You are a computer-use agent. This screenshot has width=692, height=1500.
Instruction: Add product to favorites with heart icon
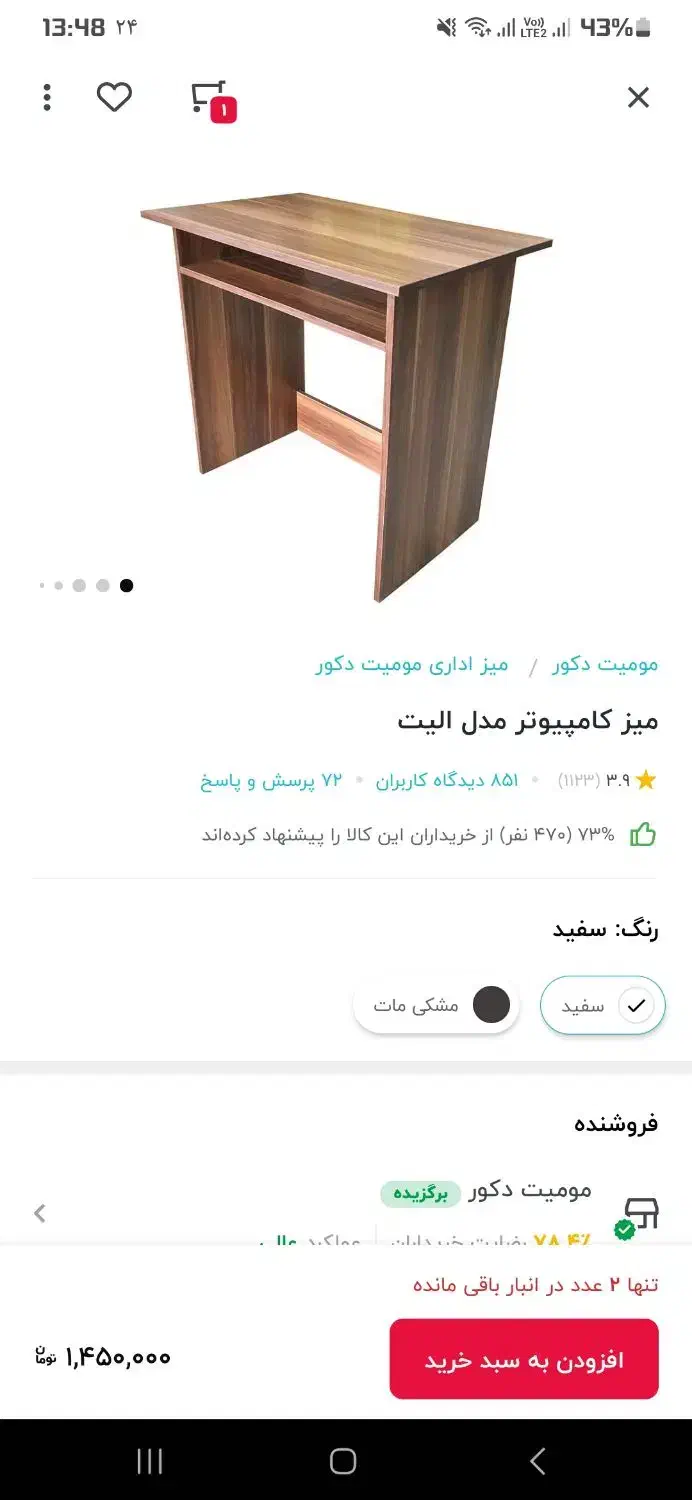114,97
